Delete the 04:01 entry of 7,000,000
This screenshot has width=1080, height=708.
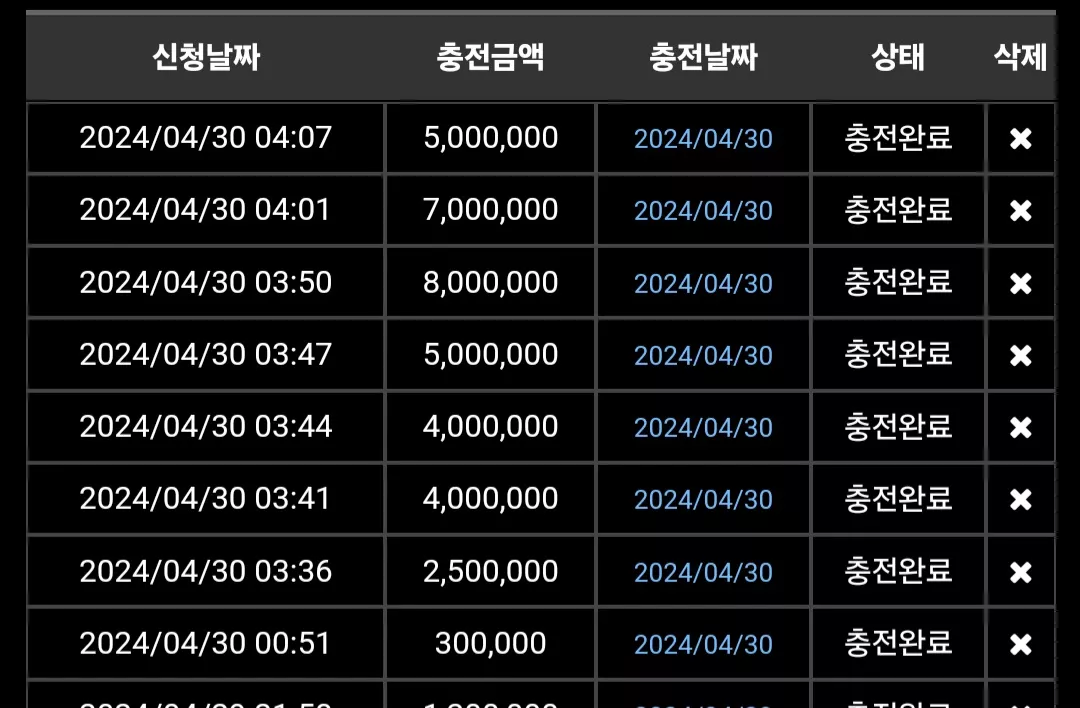(x=1020, y=211)
